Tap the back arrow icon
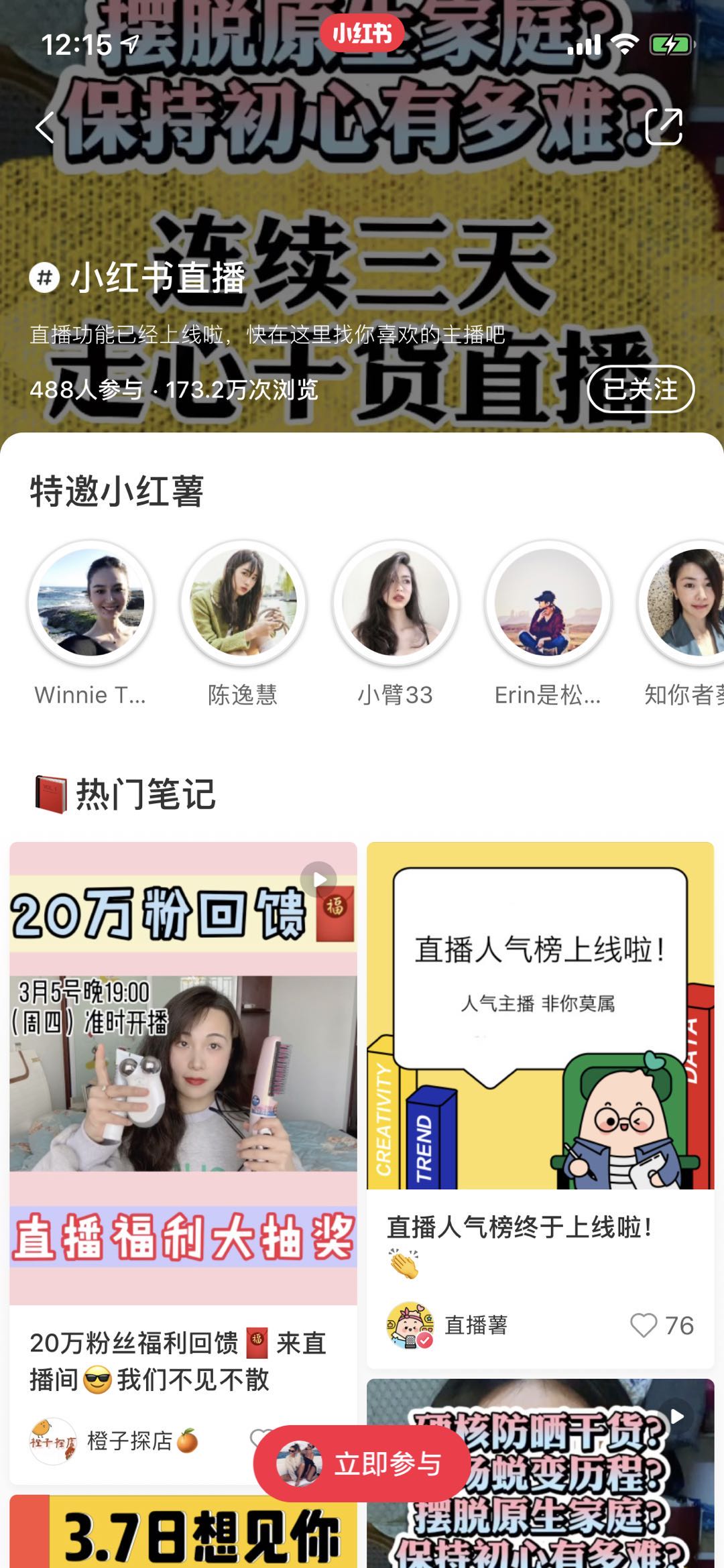724x1568 pixels. [44, 129]
